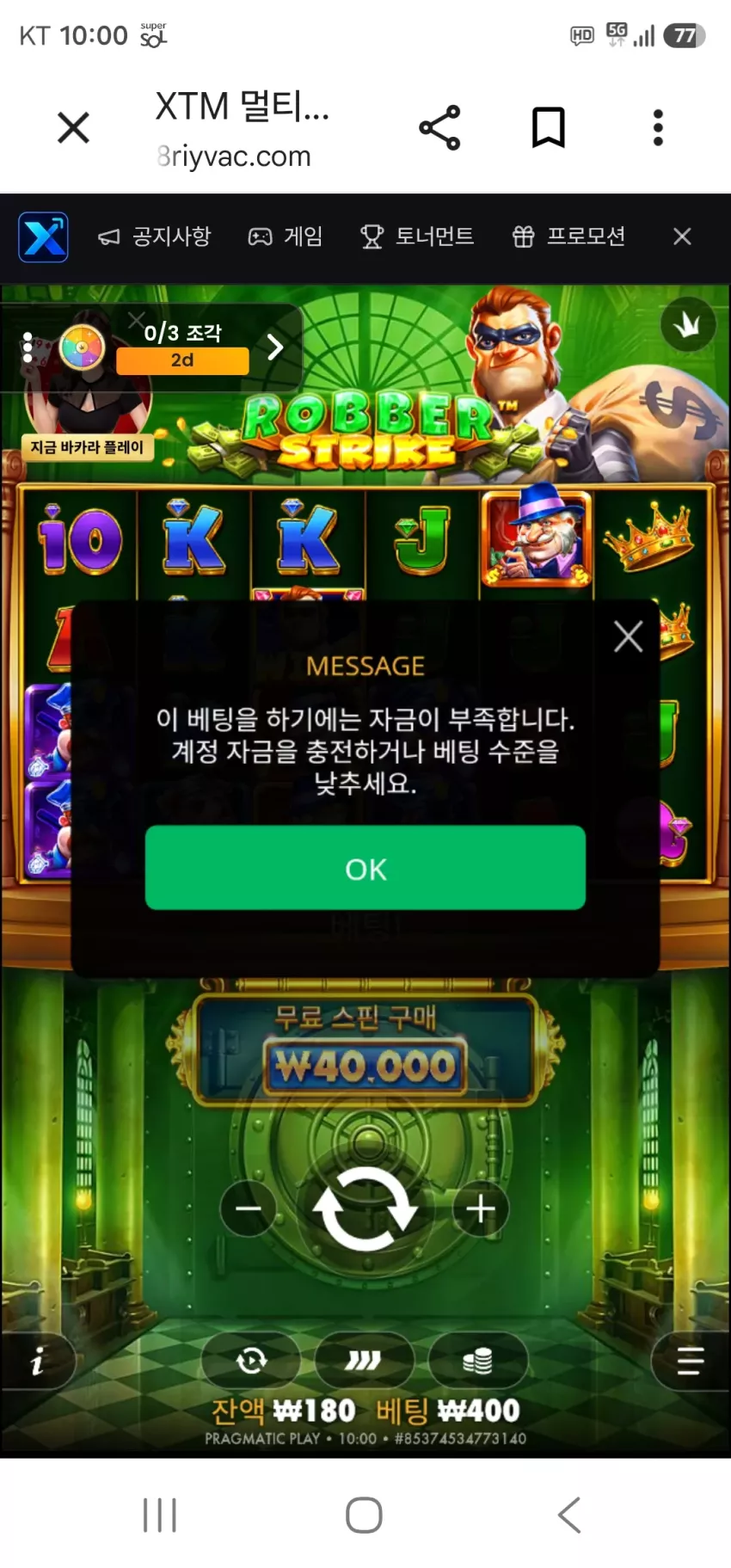Open the browser overflow menu
731x1568 pixels.
(x=658, y=128)
